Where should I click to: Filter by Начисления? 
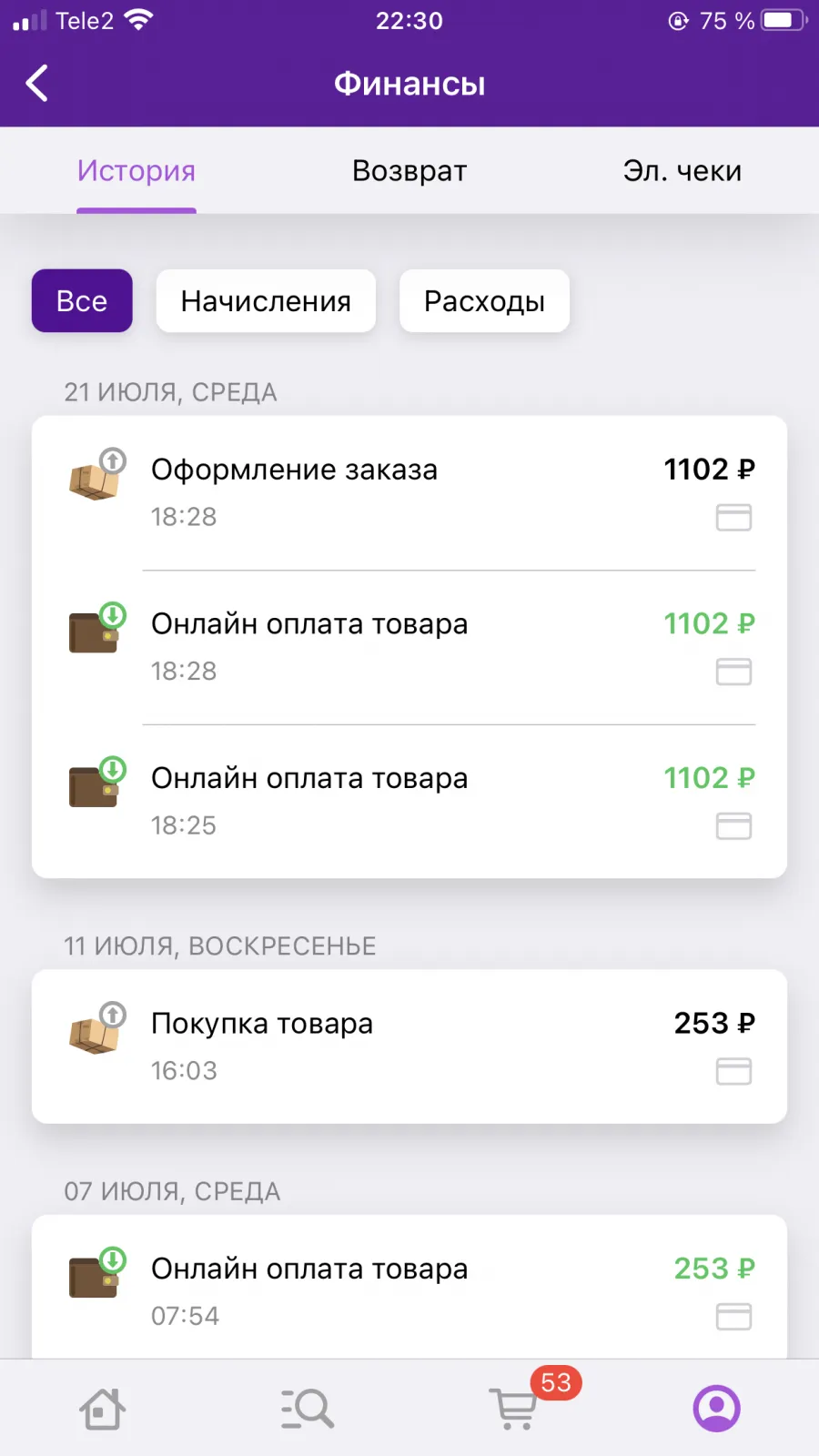pyautogui.click(x=266, y=301)
